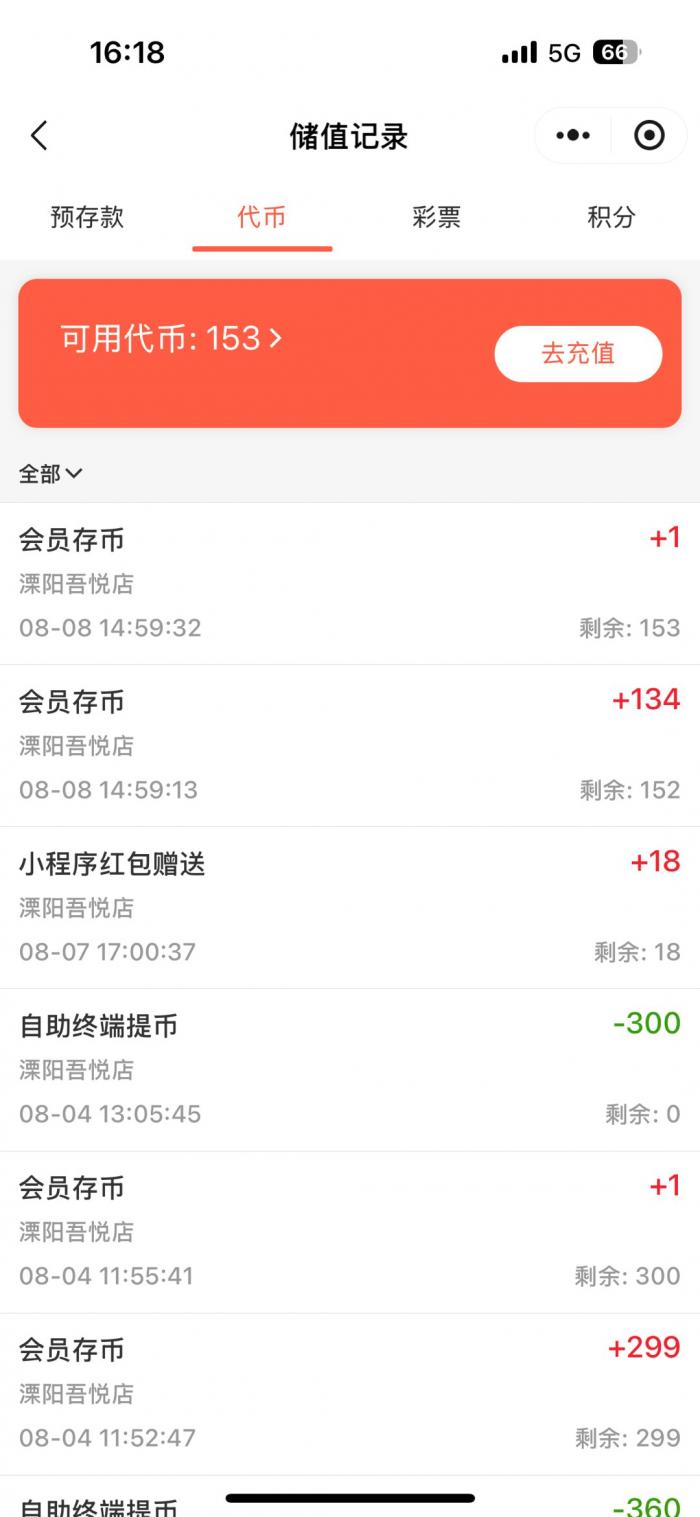Open the 积分 tab

(x=611, y=217)
